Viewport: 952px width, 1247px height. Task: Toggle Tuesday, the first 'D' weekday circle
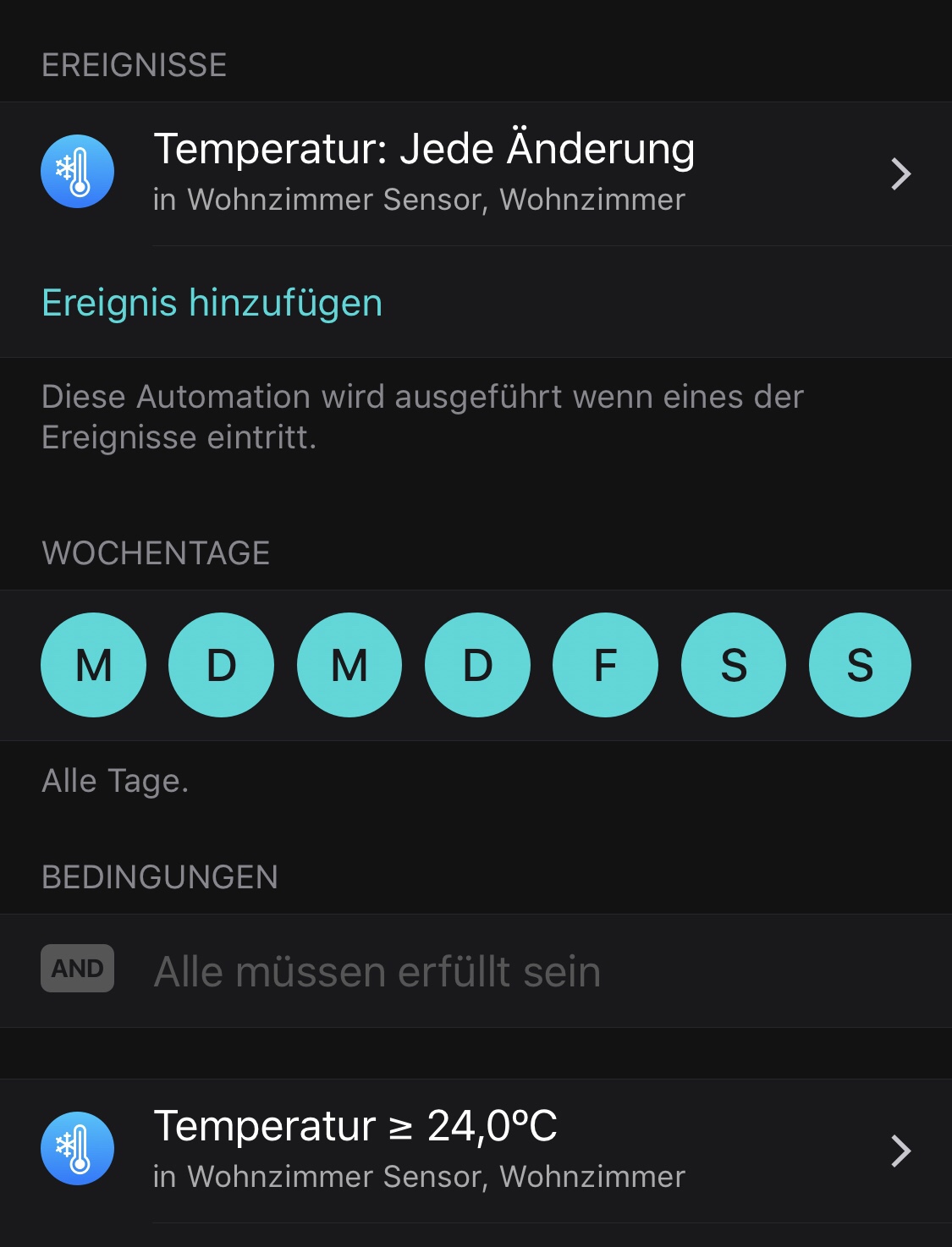[222, 665]
